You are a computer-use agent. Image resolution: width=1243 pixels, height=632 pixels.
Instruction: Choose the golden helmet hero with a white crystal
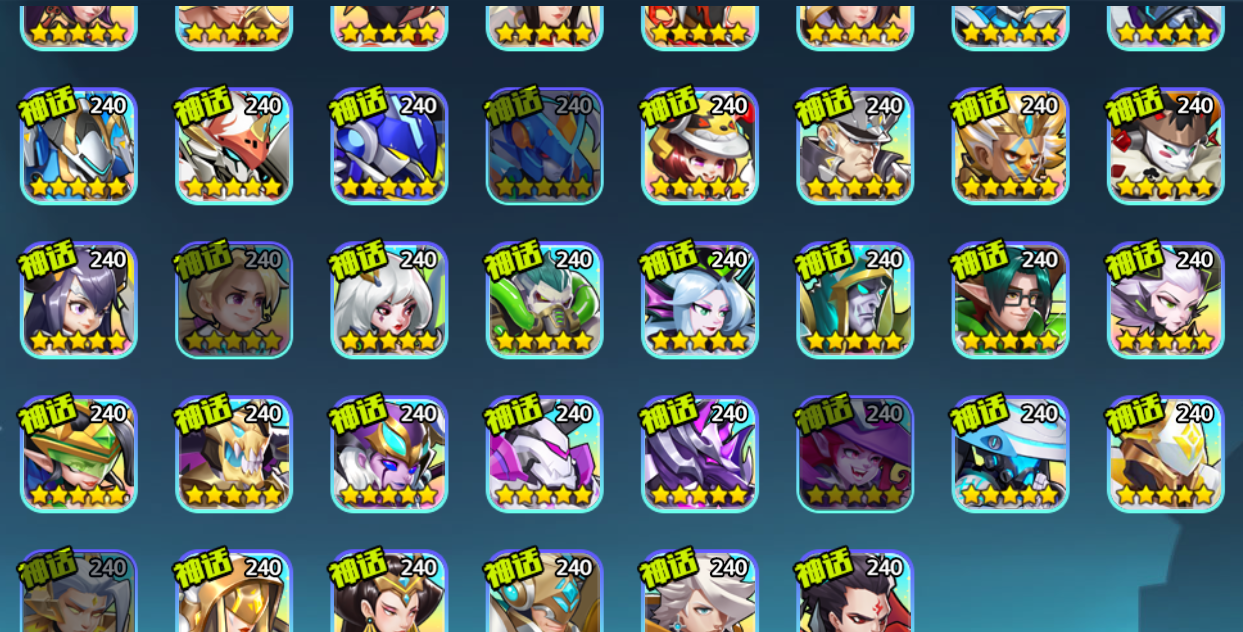click(x=1165, y=454)
